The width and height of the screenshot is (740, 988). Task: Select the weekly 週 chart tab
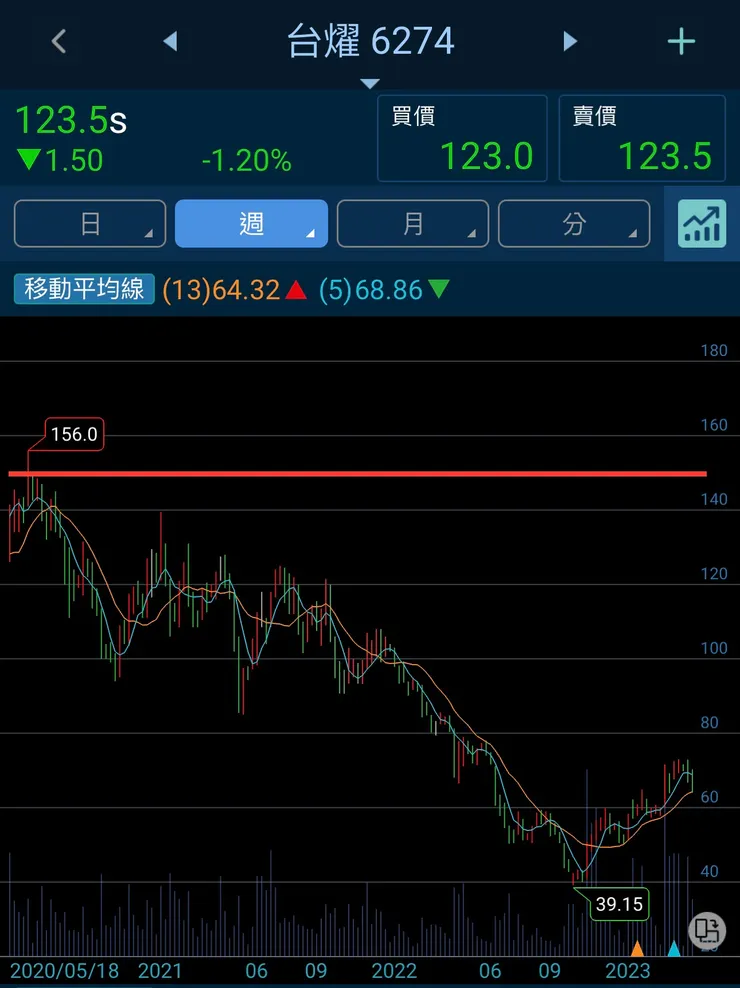click(x=251, y=223)
